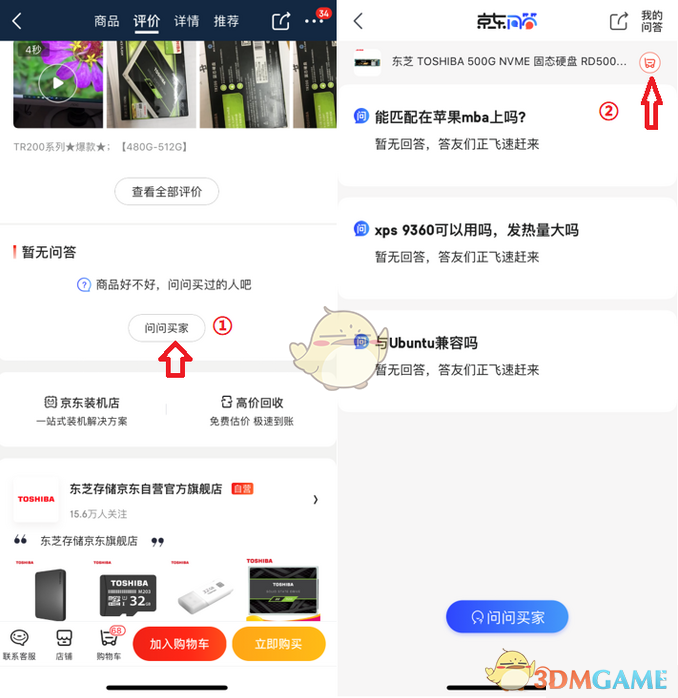Switch to the 详情 tab
The height and width of the screenshot is (698, 678).
(x=186, y=21)
